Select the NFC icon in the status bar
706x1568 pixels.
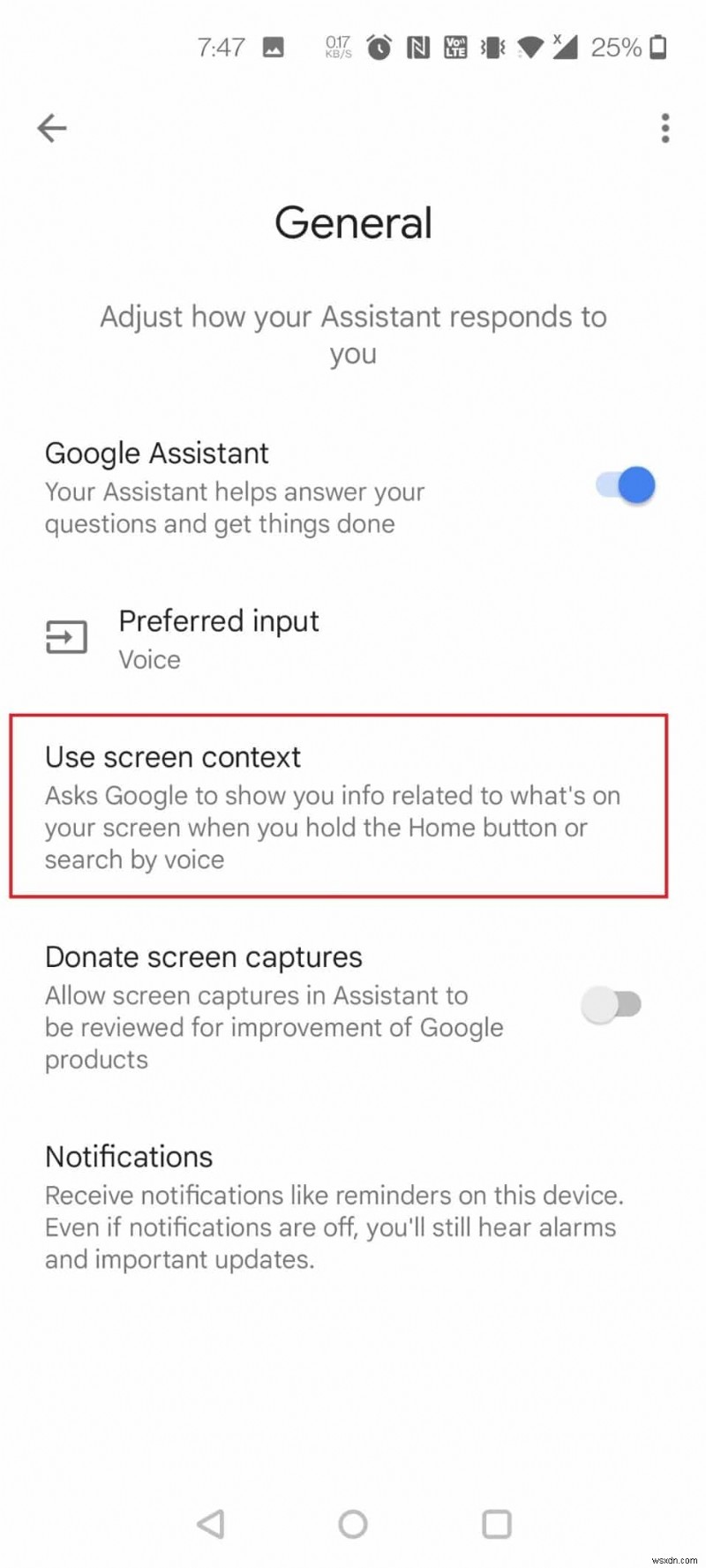pos(418,47)
